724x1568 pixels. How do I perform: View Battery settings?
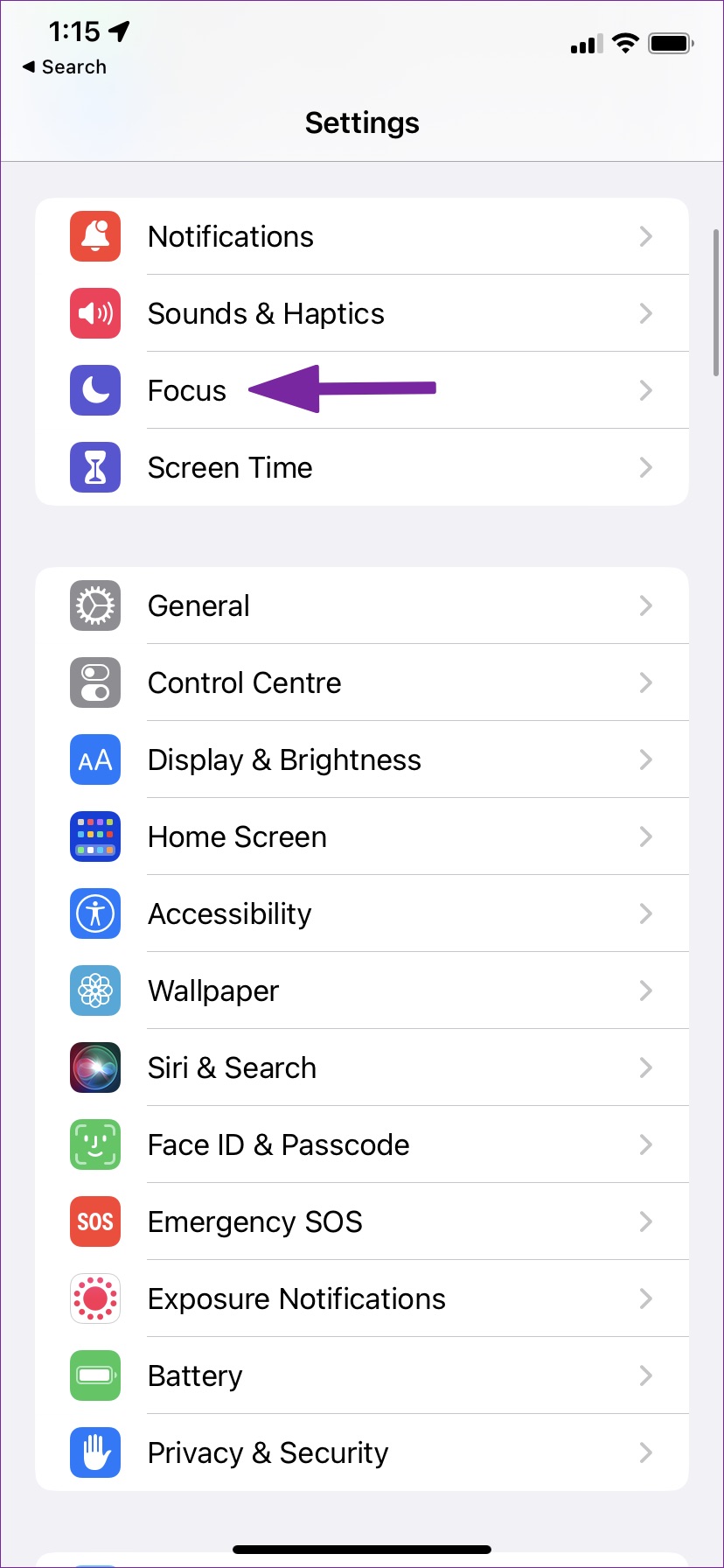pos(195,1375)
